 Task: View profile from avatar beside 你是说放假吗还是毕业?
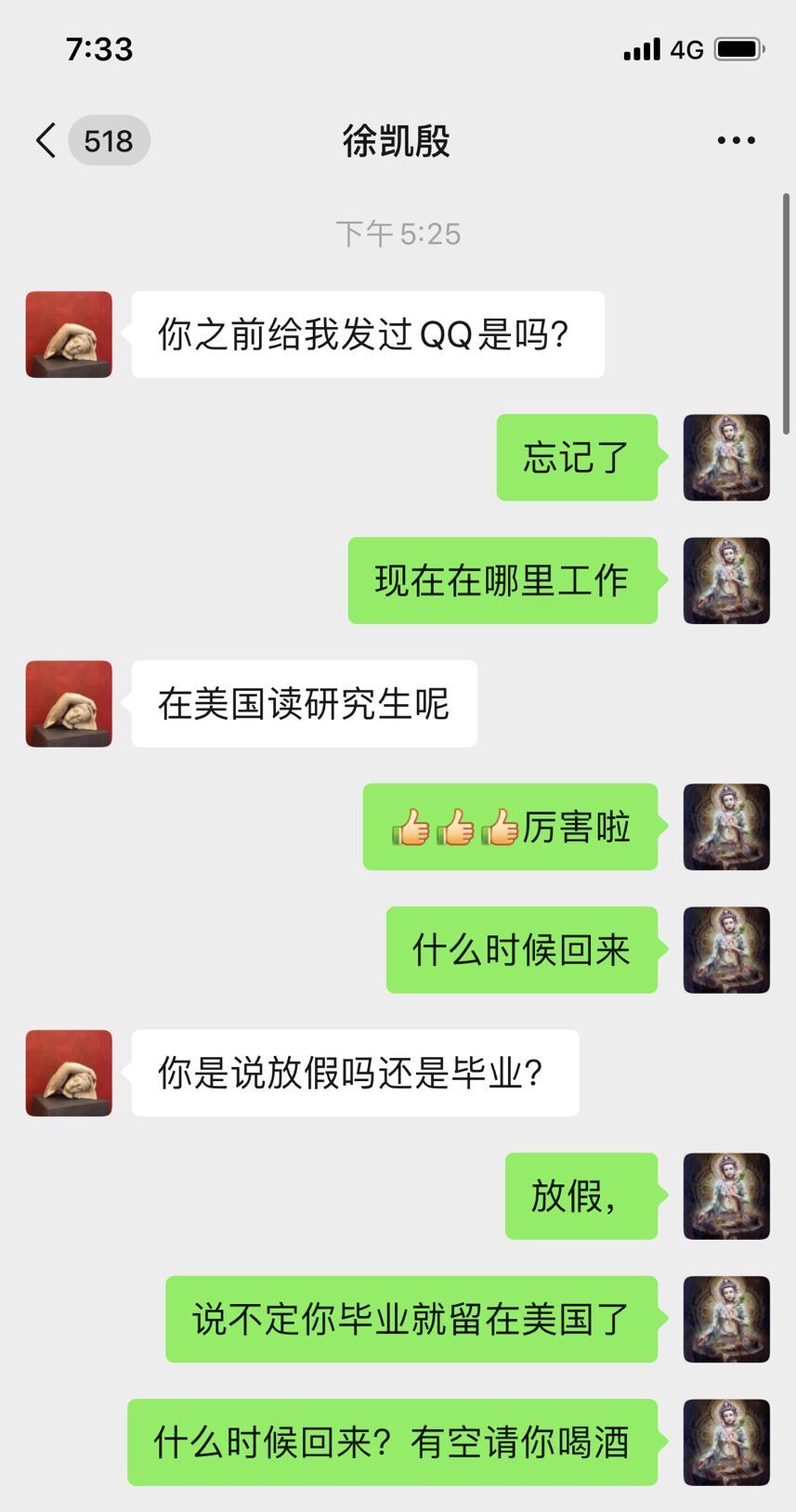(69, 1073)
